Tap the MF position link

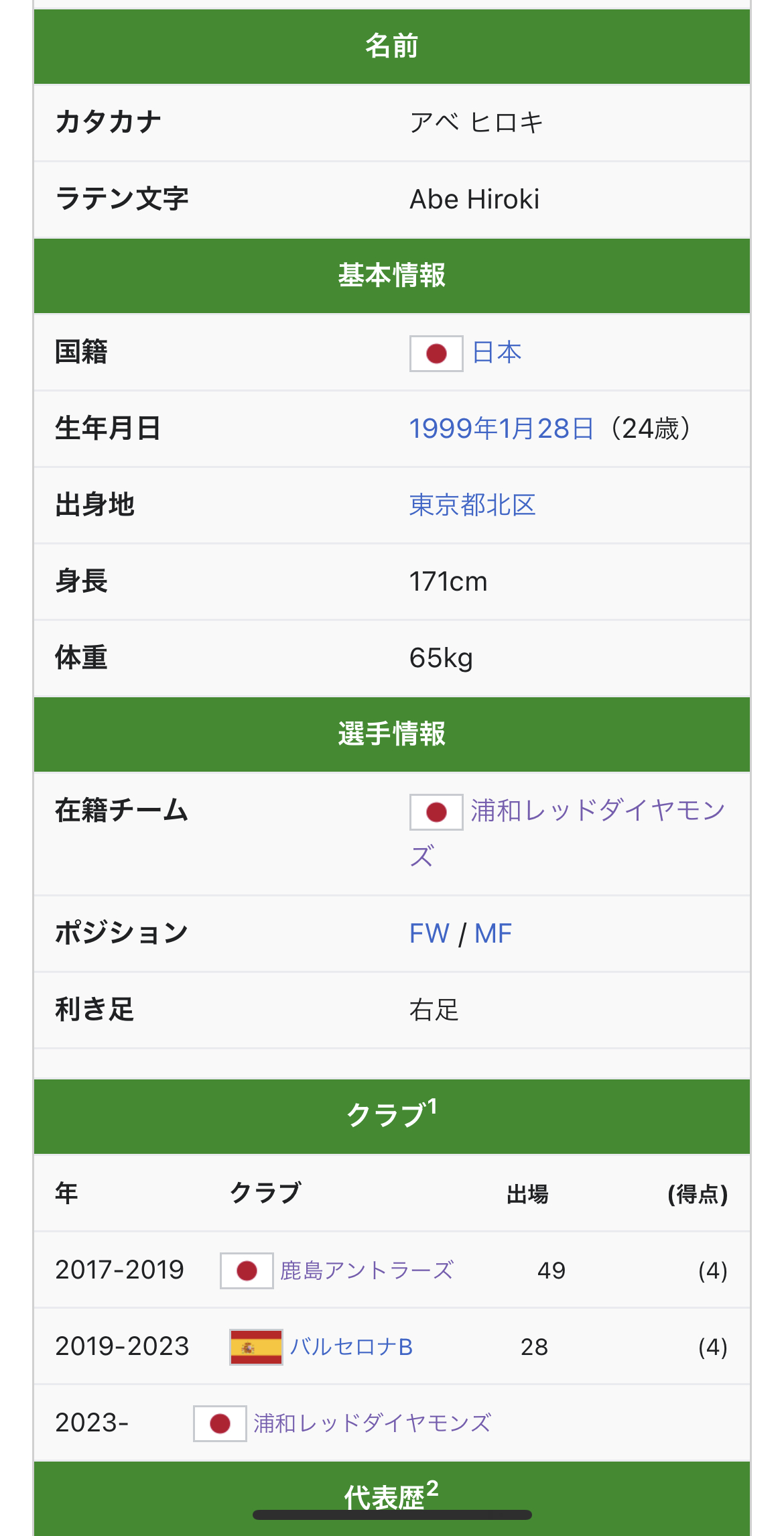(493, 933)
